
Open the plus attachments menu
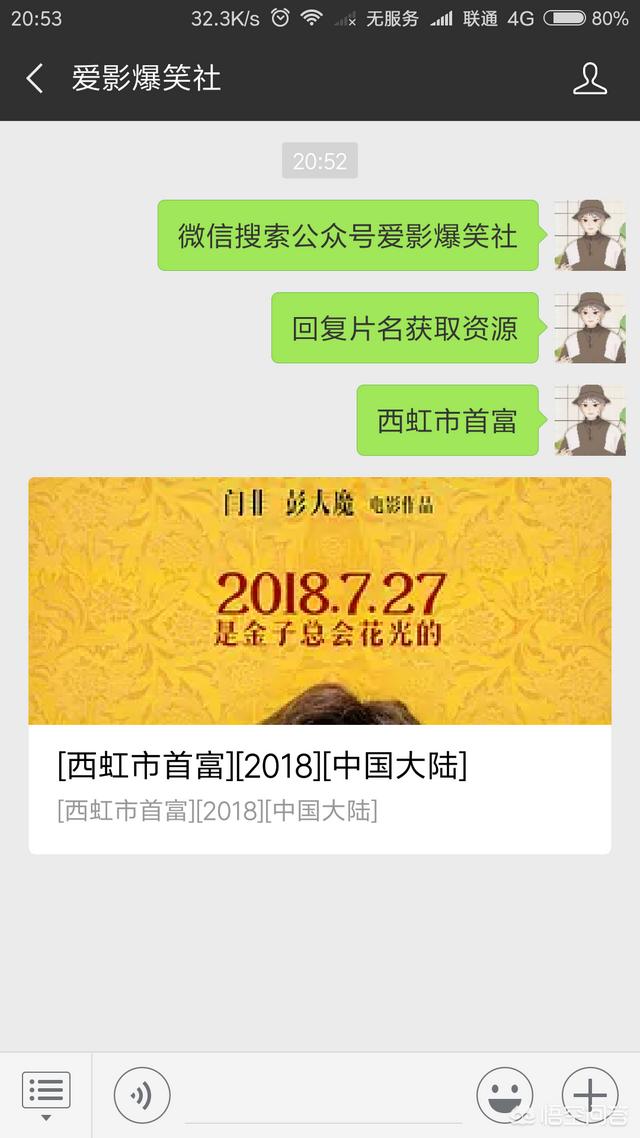[x=590, y=1096]
